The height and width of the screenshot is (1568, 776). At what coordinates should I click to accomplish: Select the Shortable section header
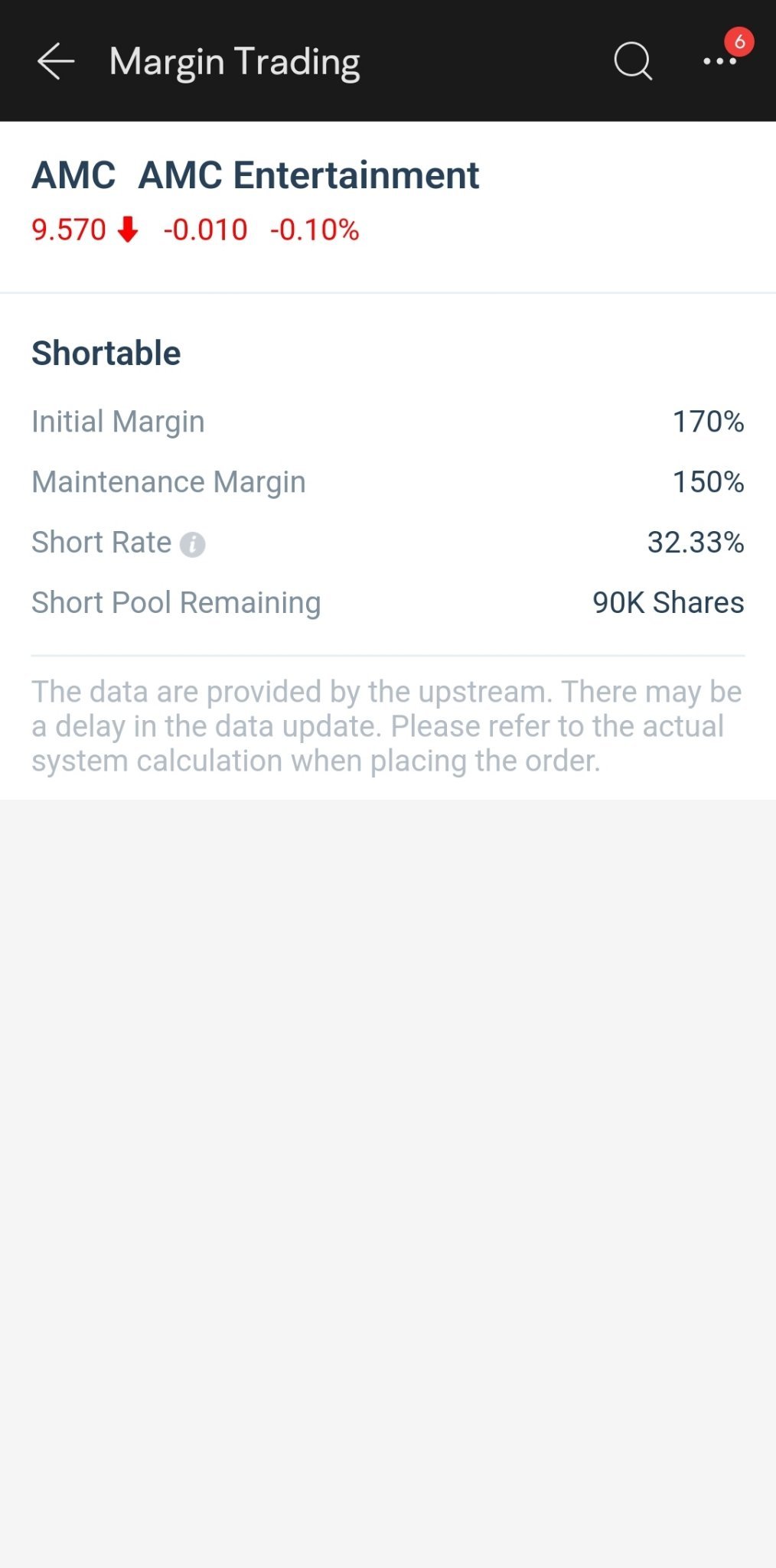tap(106, 352)
